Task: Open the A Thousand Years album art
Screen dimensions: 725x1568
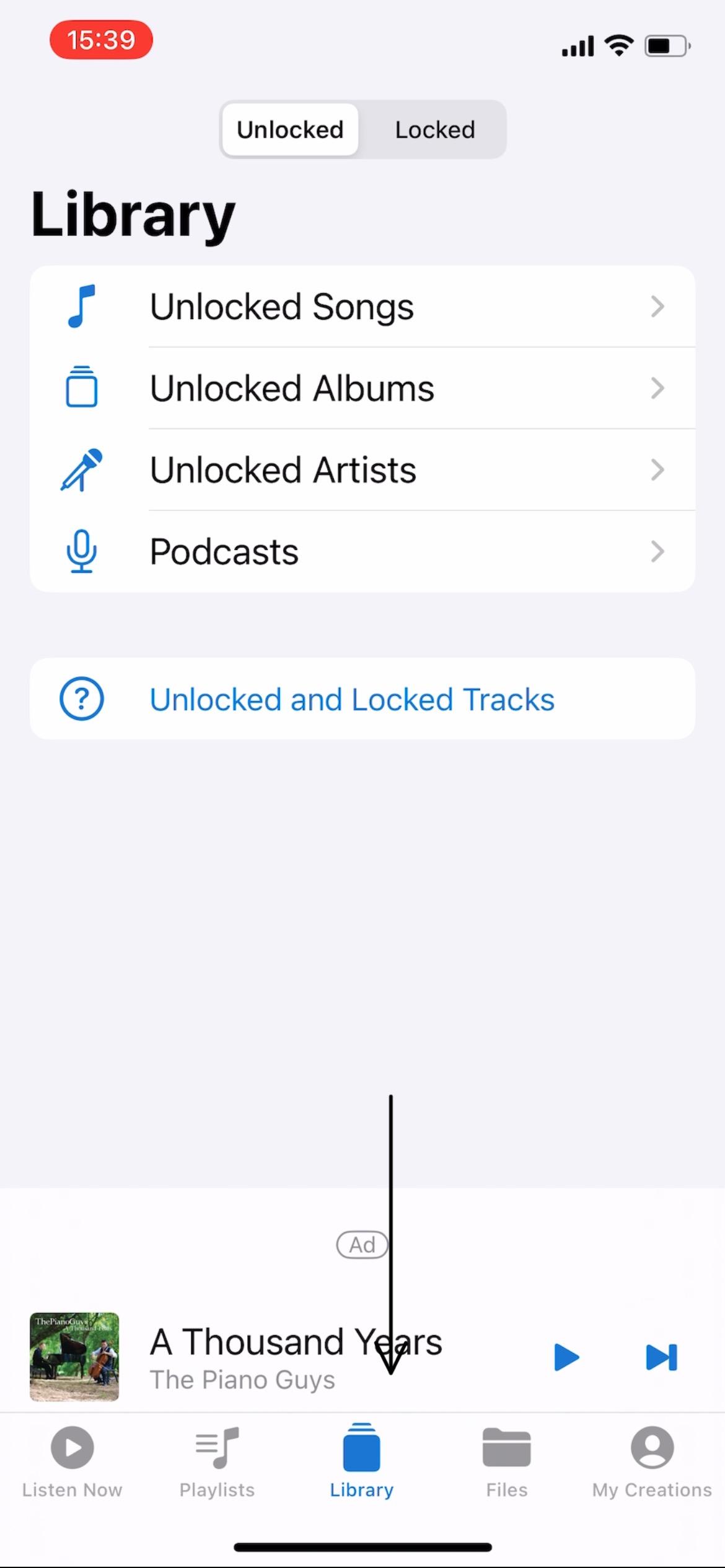Action: click(74, 1357)
